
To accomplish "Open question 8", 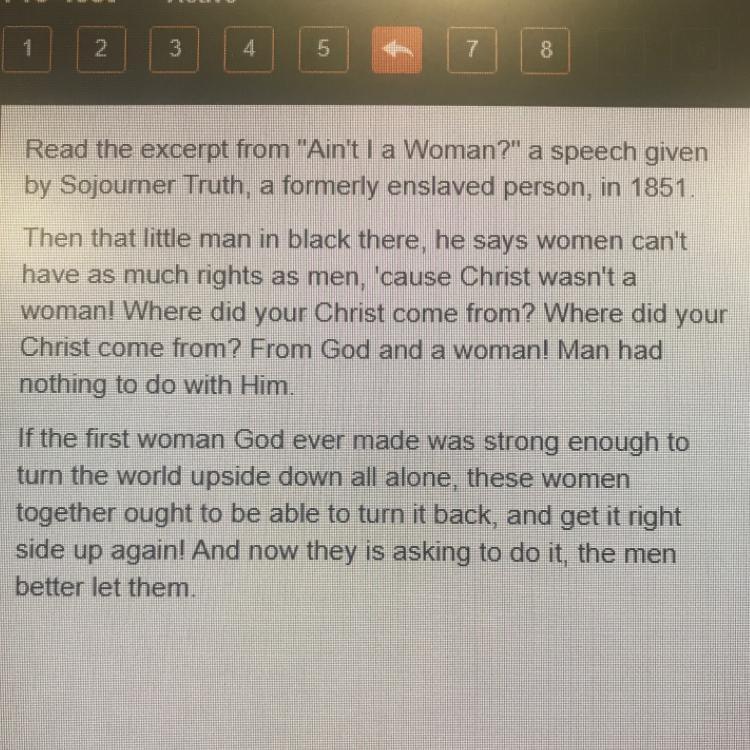I will coord(545,50).
